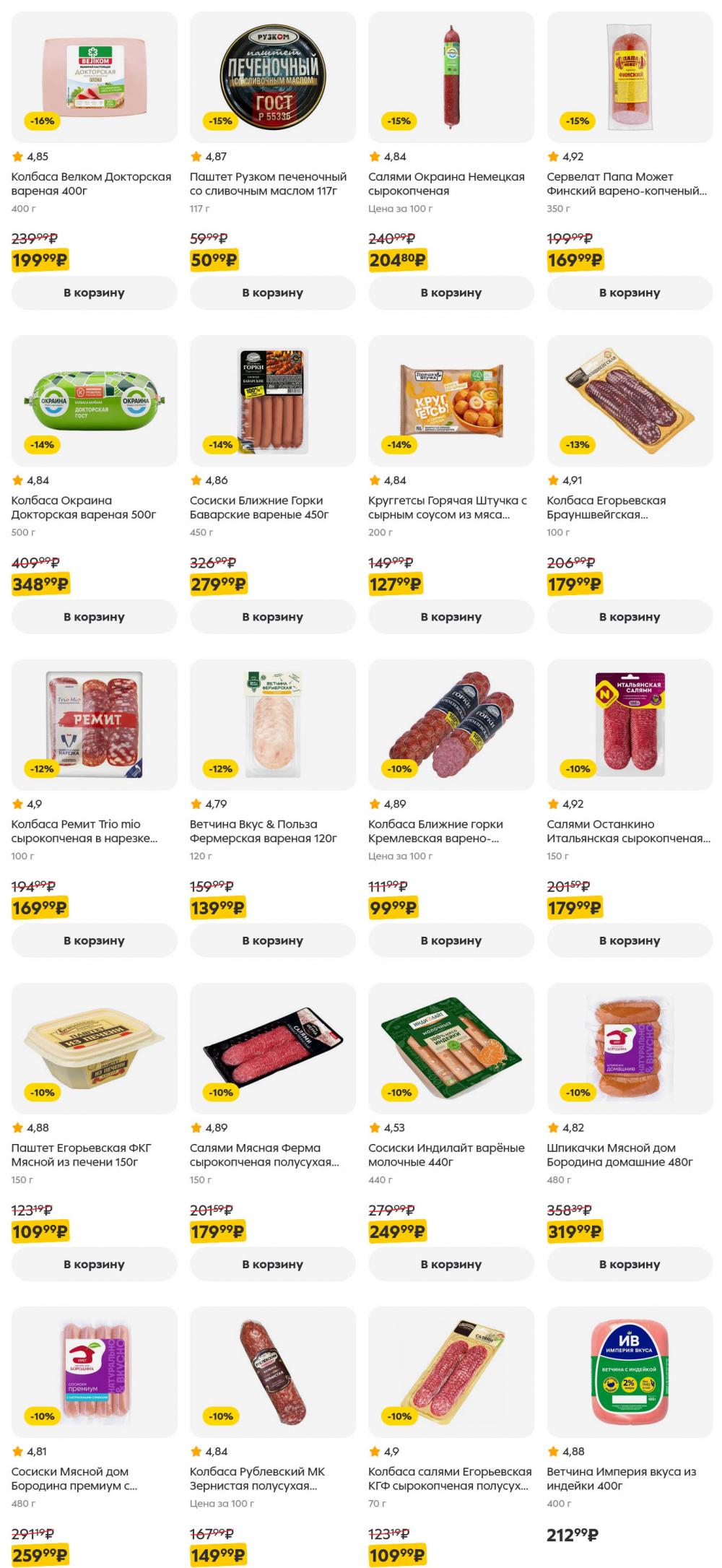
Task: View Сосиски Мясной дом Бородина премиум
Action: 94,1372
